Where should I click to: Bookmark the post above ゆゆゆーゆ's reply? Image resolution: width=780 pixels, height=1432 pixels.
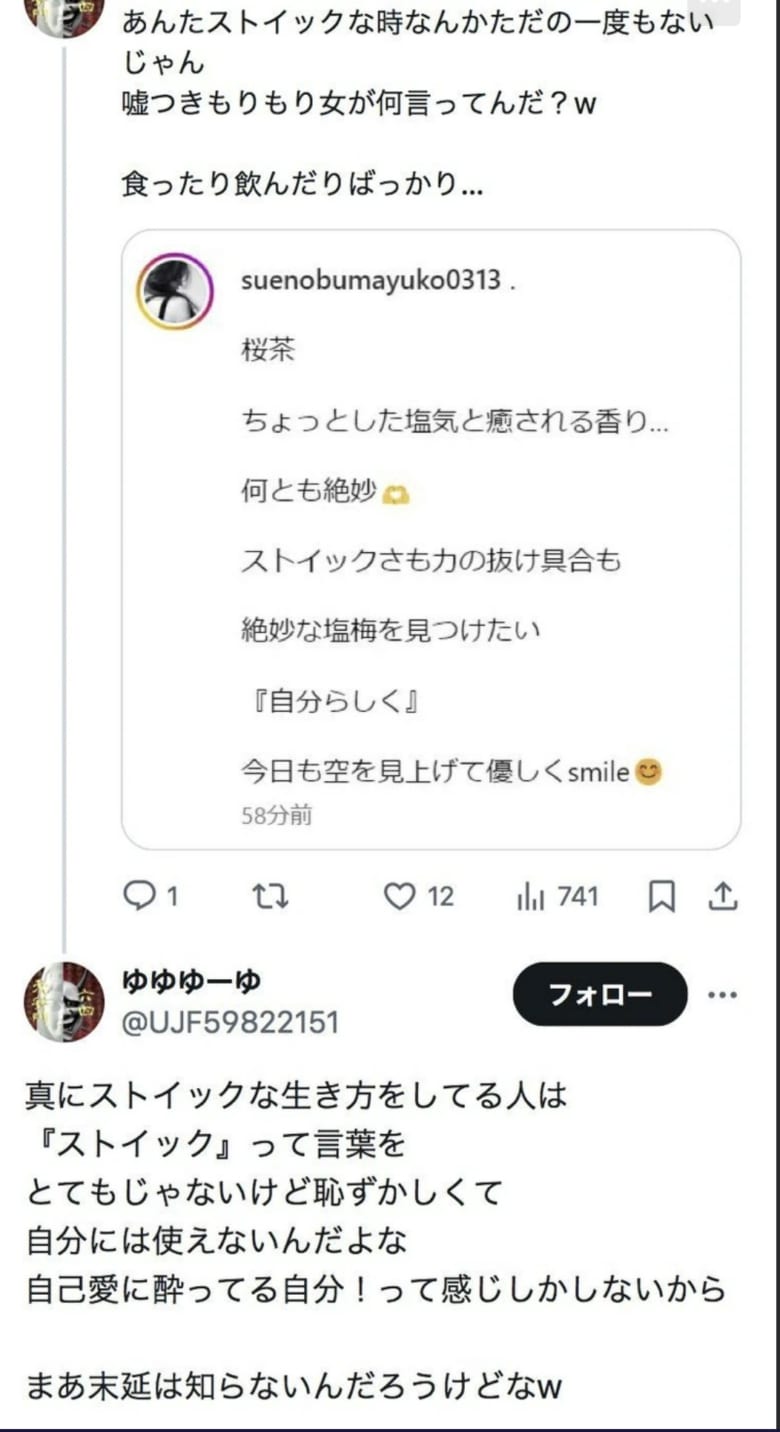tap(662, 897)
